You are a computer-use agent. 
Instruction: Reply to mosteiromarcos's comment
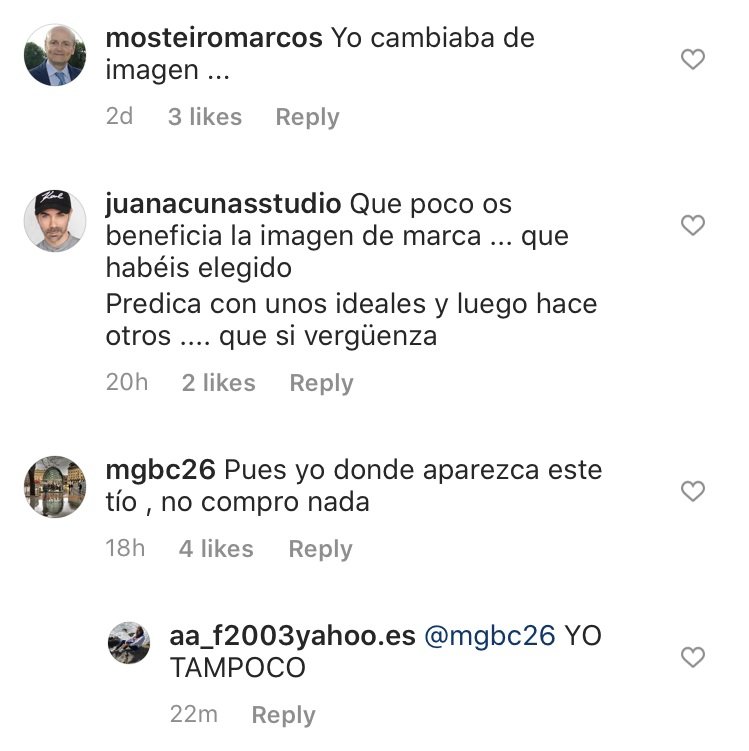pyautogui.click(x=307, y=117)
